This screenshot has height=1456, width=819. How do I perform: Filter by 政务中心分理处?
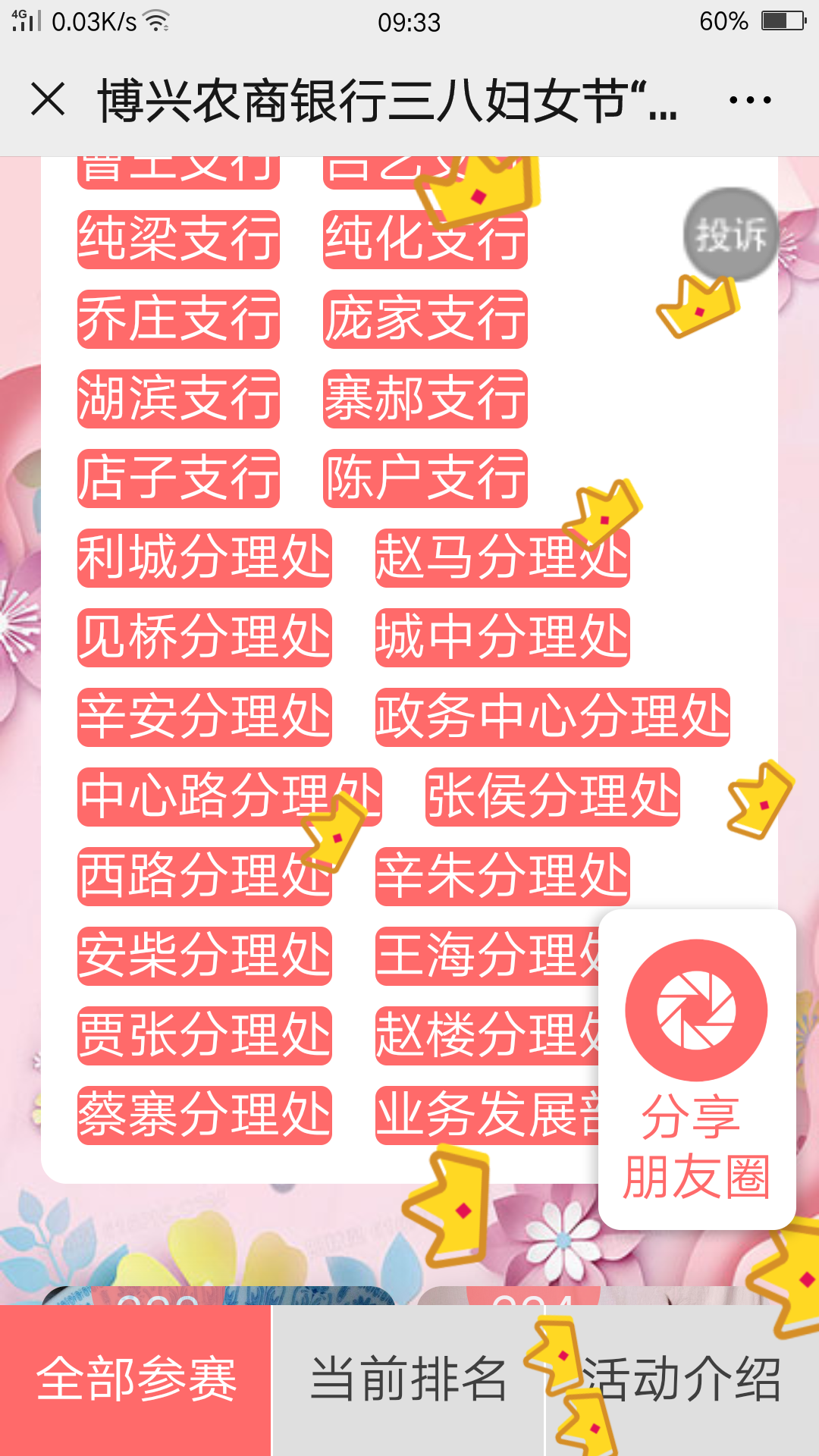coord(552,717)
